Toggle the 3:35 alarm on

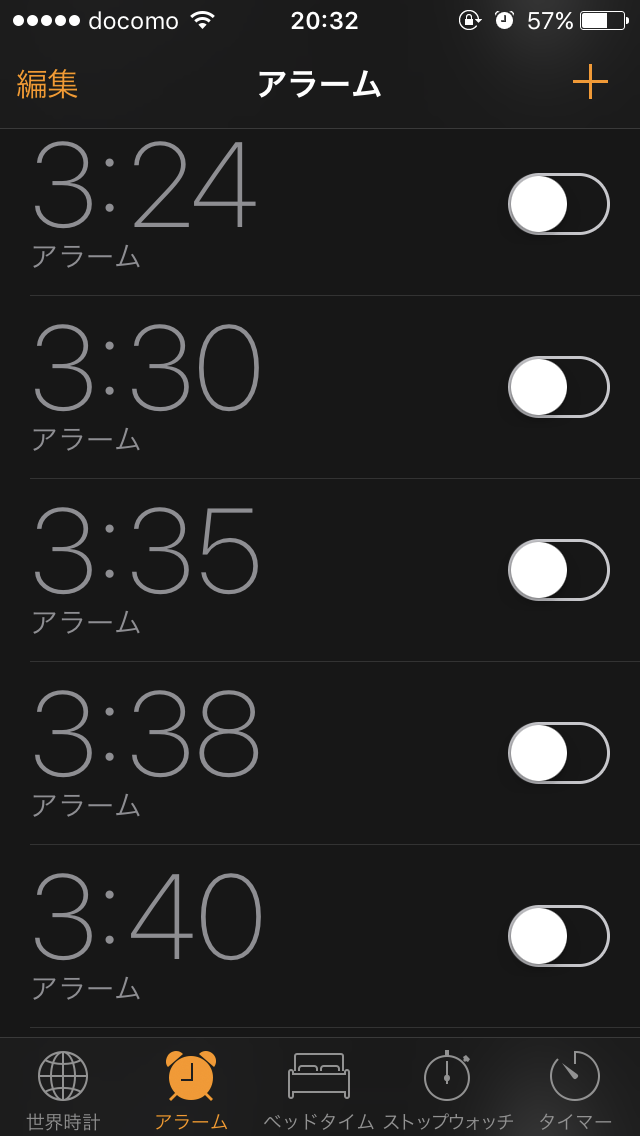[558, 570]
